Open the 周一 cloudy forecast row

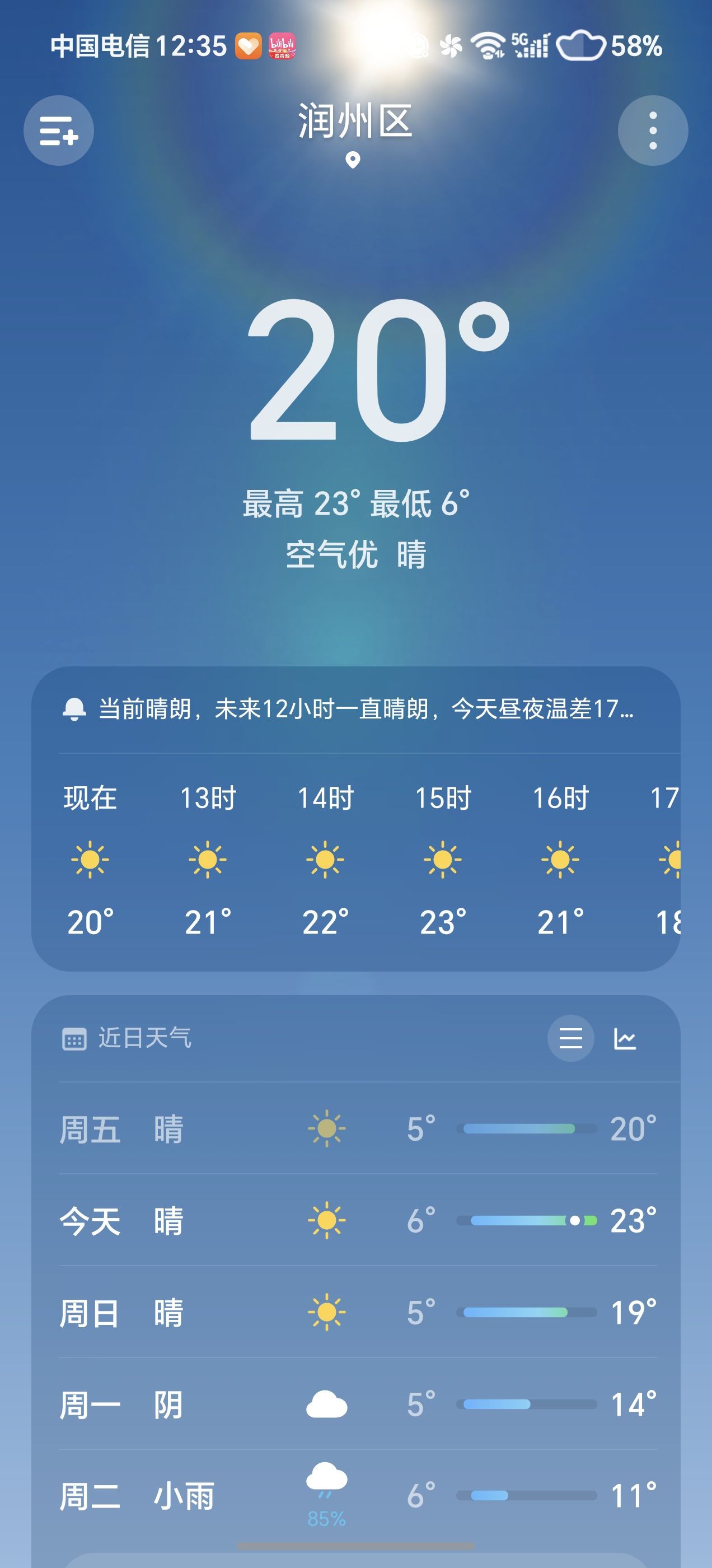[356, 1404]
